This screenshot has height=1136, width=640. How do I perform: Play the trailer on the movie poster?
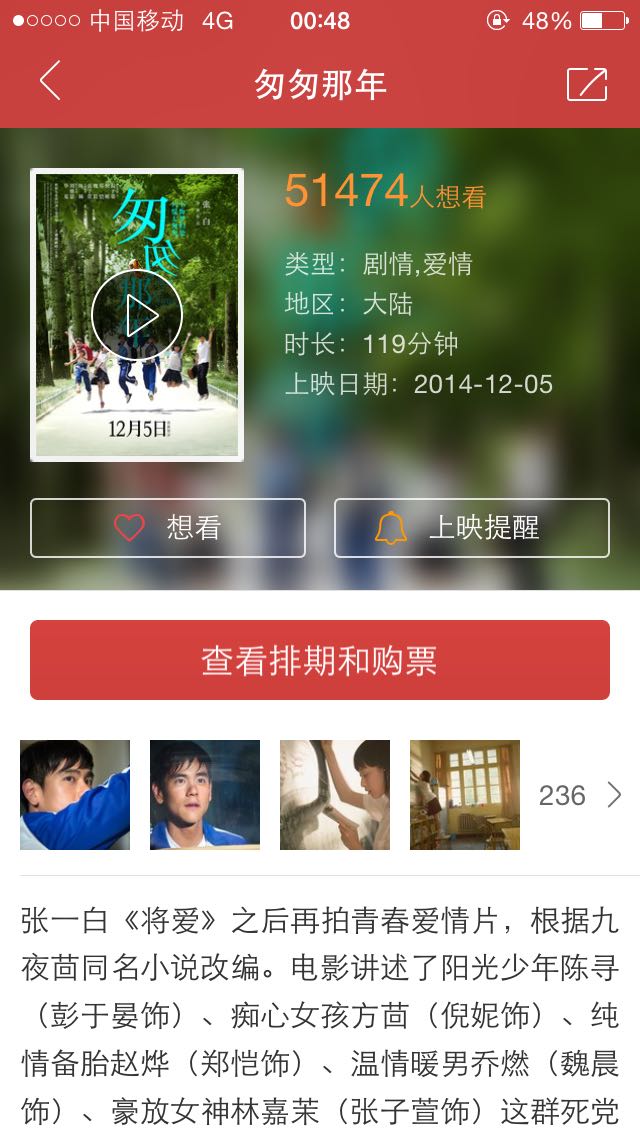[x=137, y=316]
